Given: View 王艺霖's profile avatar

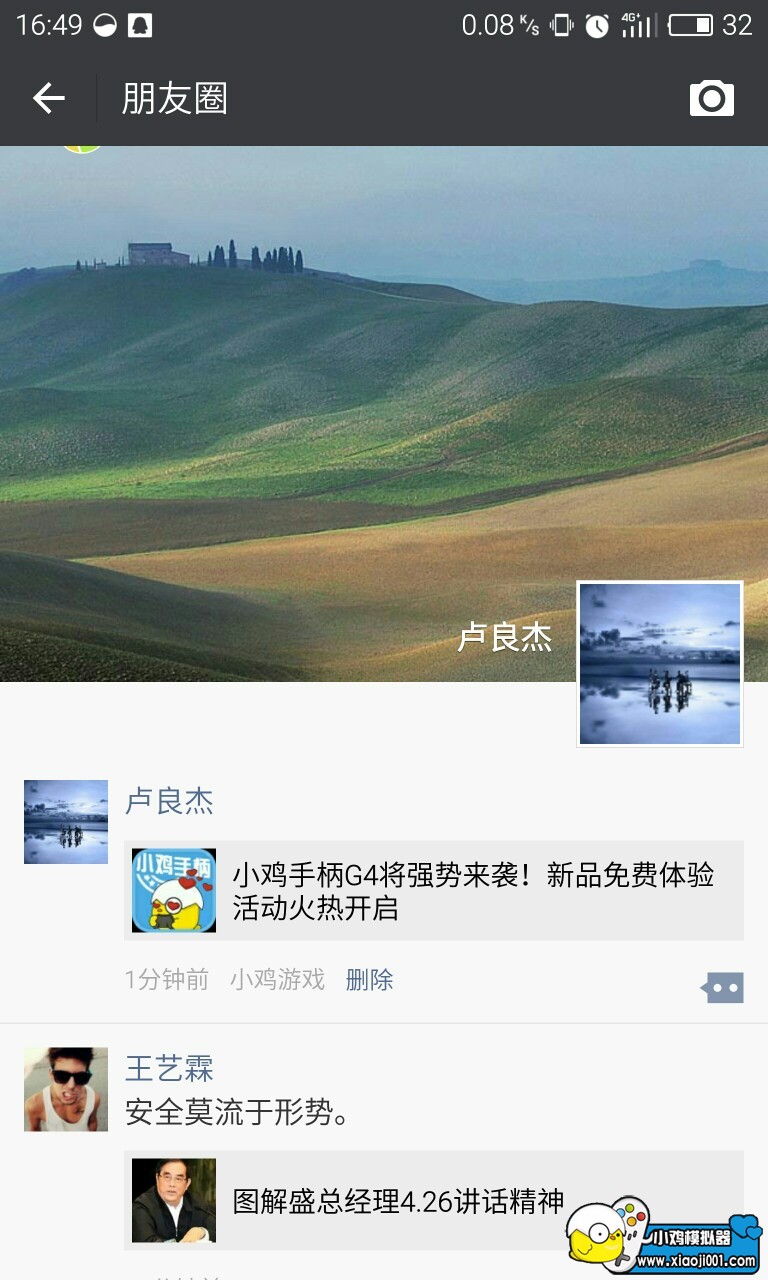Looking at the screenshot, I should 66,1089.
